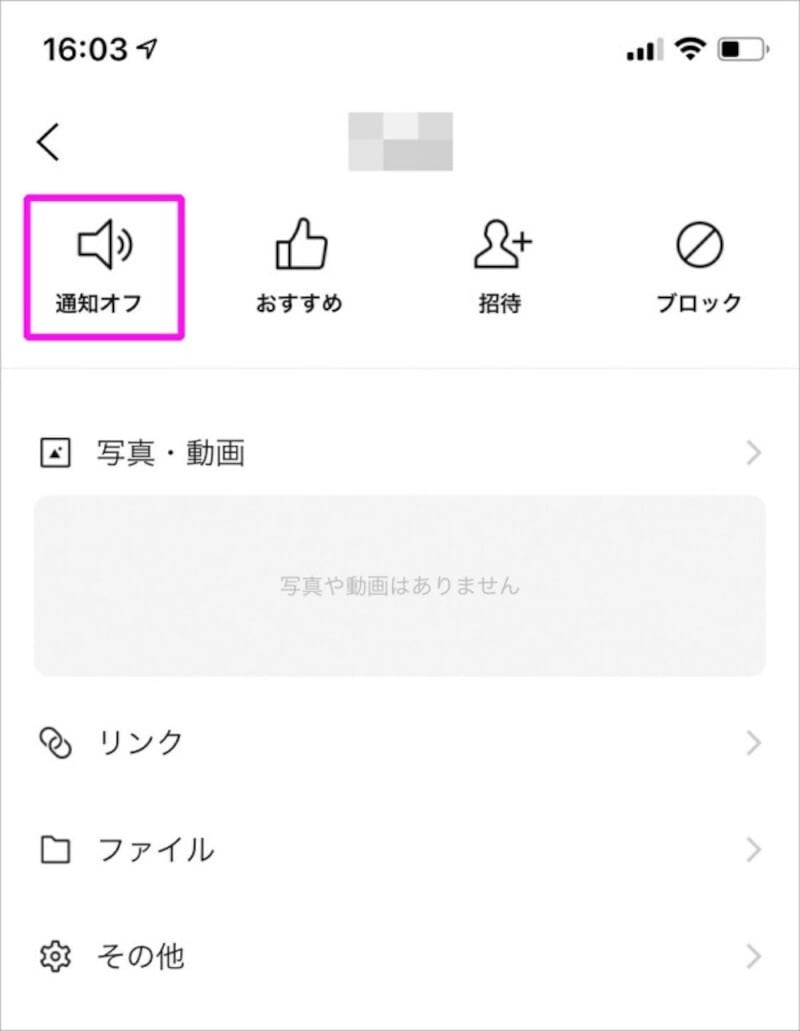Mute notifications via the speaker icon

100,240
